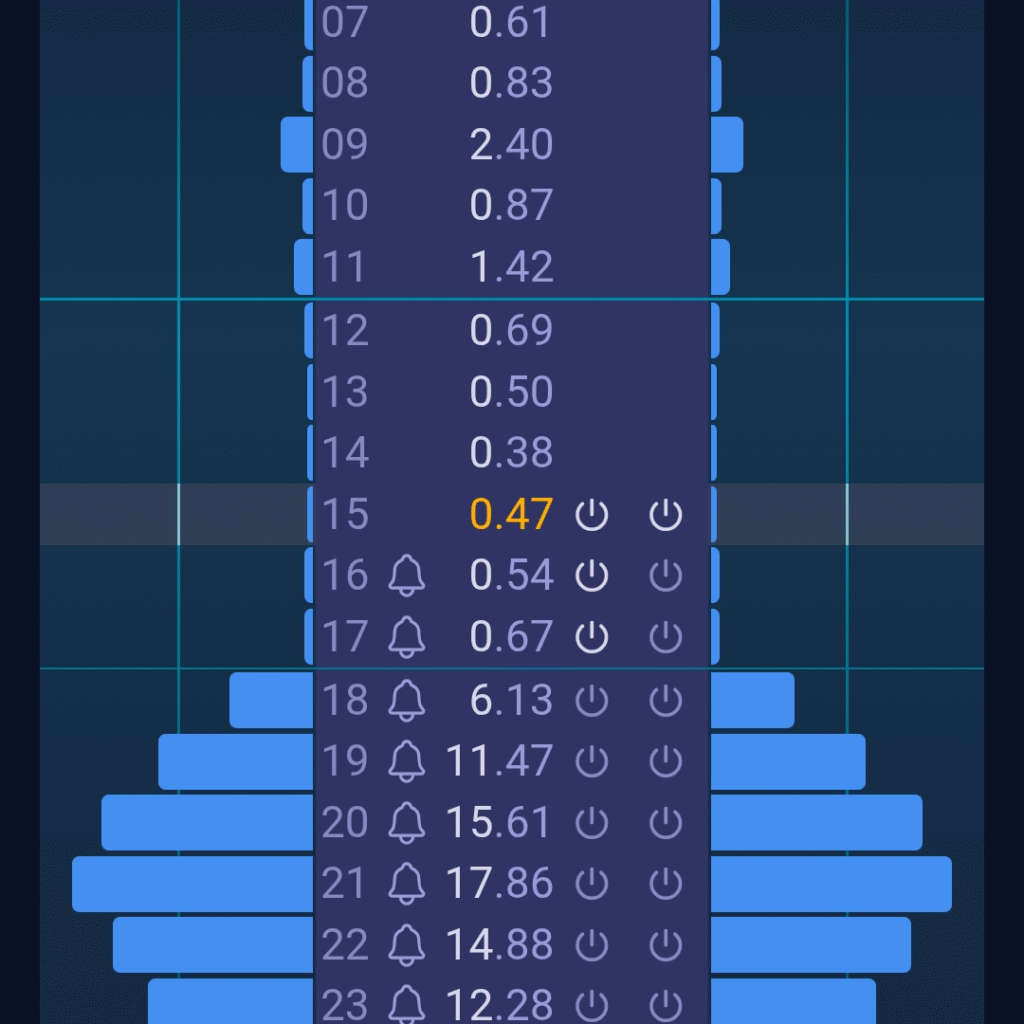1024x1024 pixels.
Task: Toggle the second power icon for hour 15
Action: tap(666, 515)
